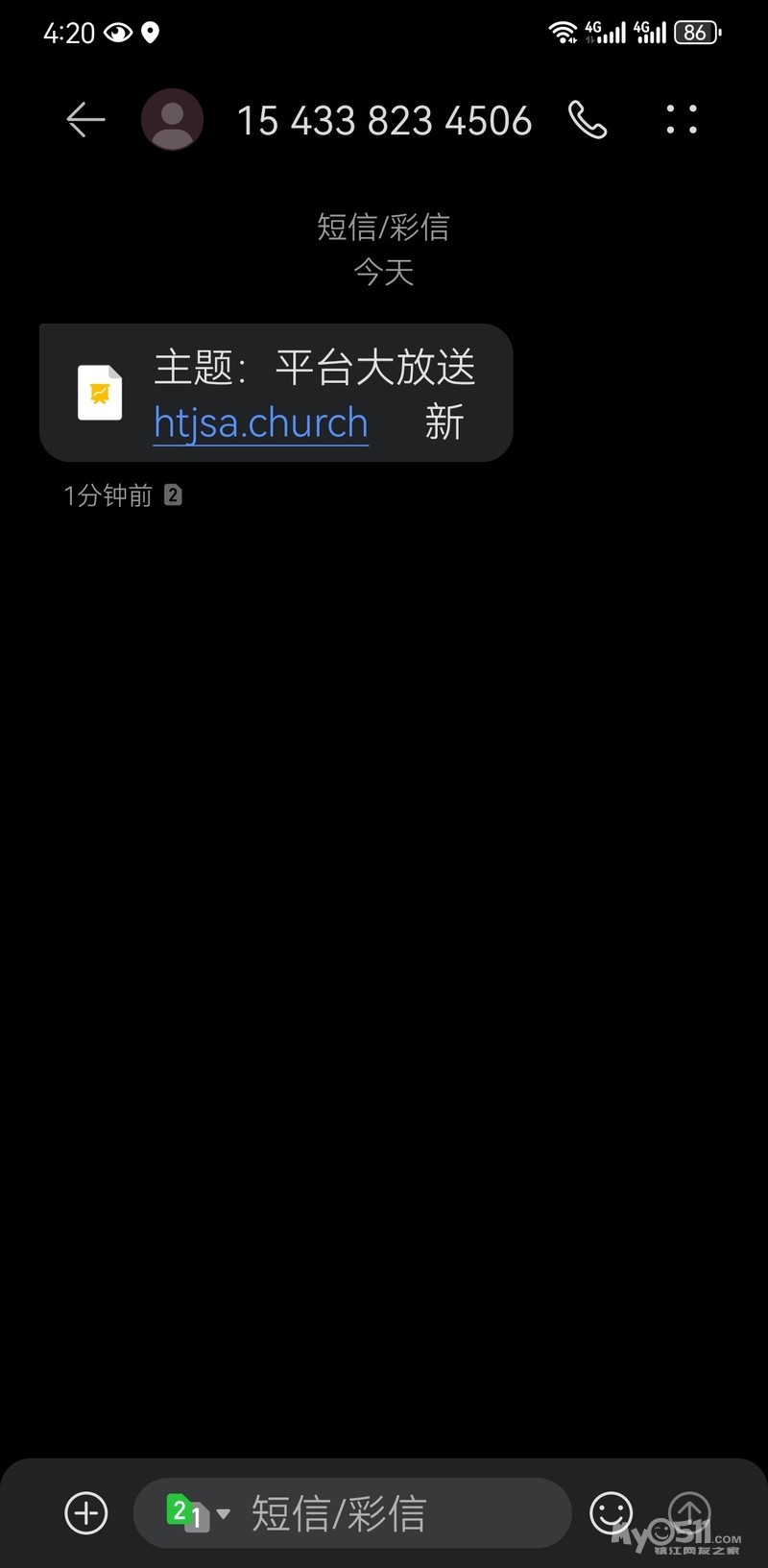Open the htjsa.church link
Image resolution: width=768 pixels, height=1568 pixels.
[x=261, y=423]
